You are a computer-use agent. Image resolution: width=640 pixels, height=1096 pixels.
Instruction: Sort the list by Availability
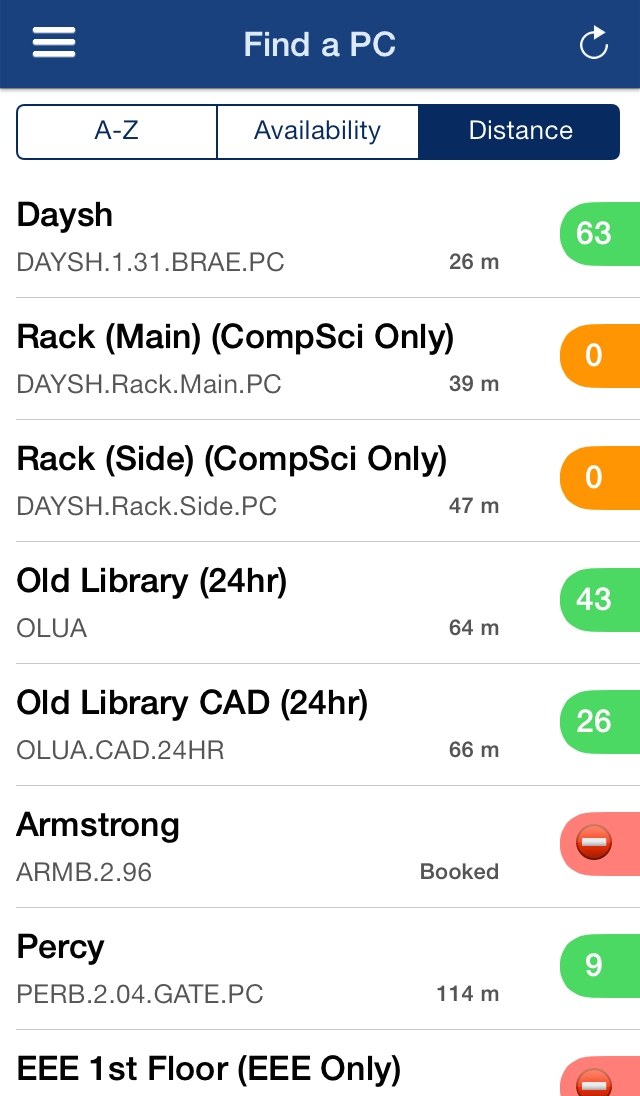[x=317, y=131]
